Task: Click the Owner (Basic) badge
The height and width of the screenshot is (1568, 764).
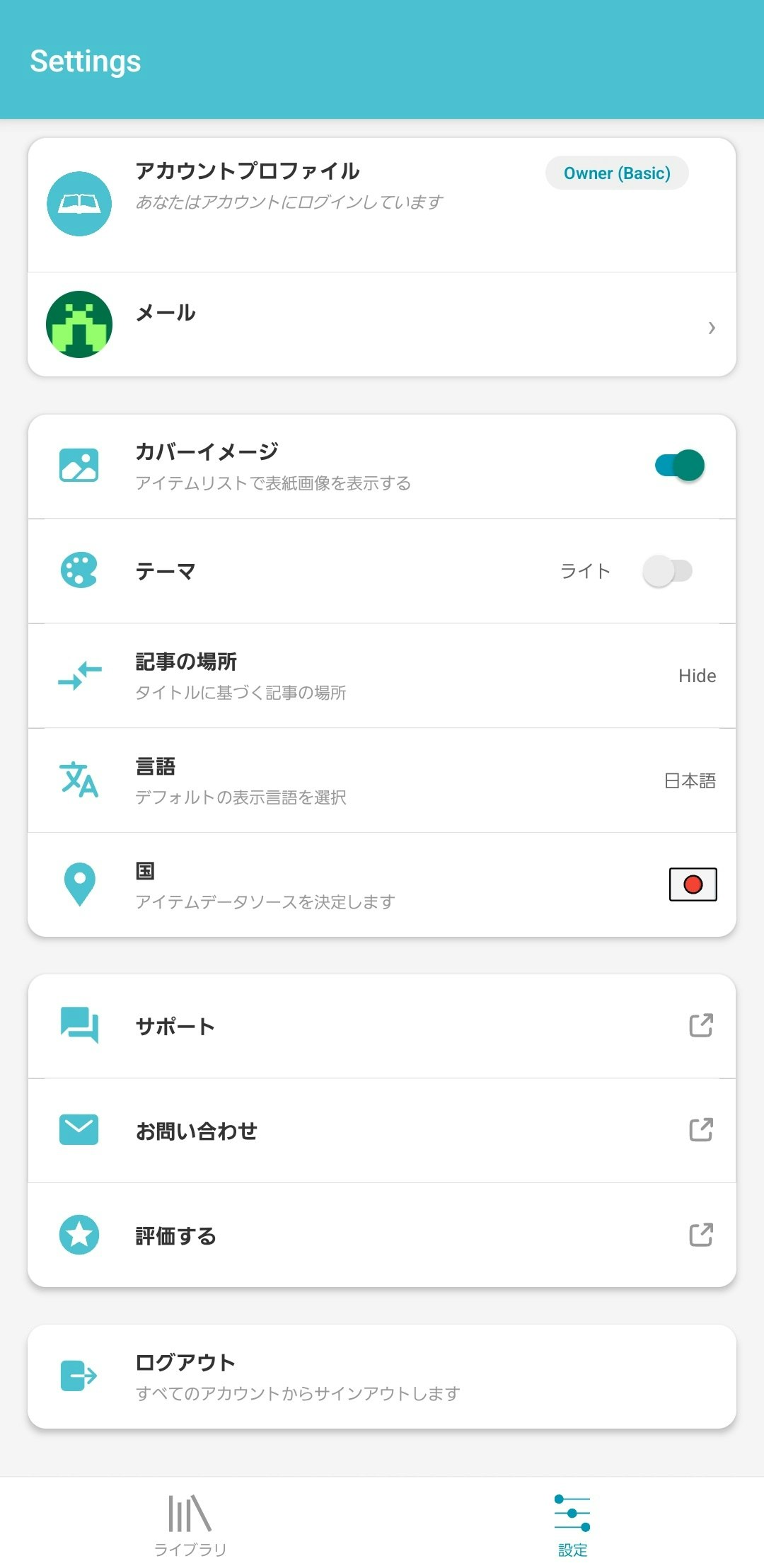Action: (x=617, y=173)
